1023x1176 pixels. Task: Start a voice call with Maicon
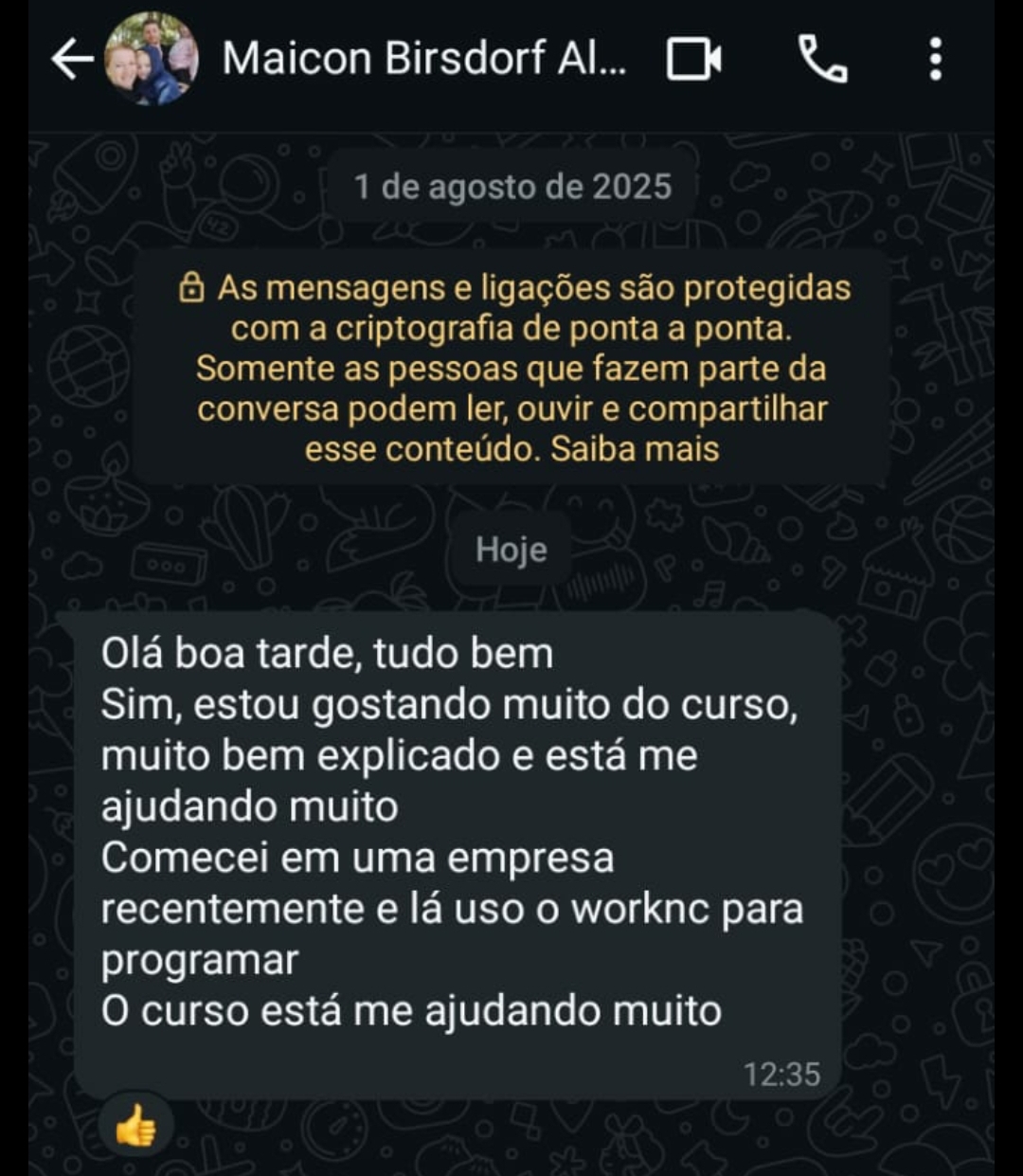click(822, 60)
